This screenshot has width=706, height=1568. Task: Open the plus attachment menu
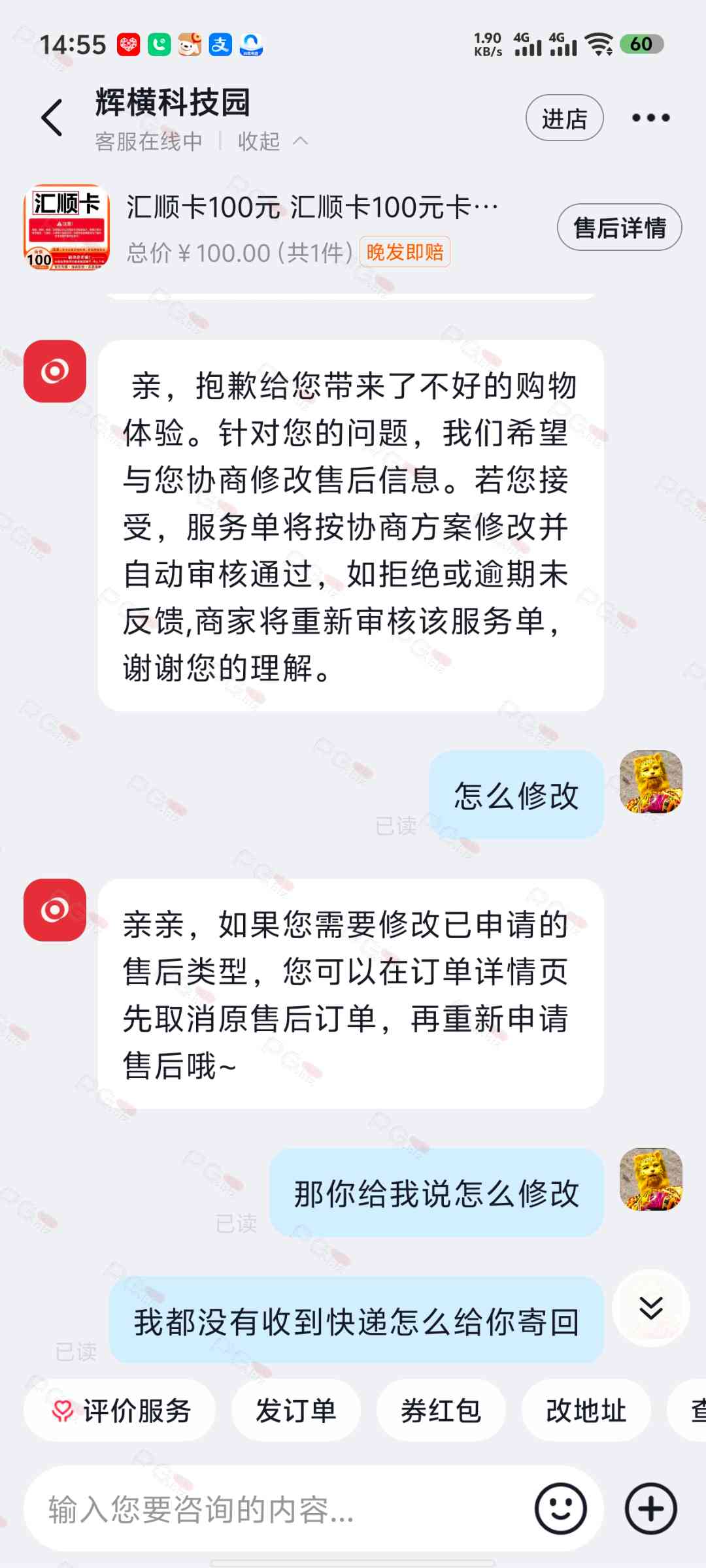coord(650,1509)
